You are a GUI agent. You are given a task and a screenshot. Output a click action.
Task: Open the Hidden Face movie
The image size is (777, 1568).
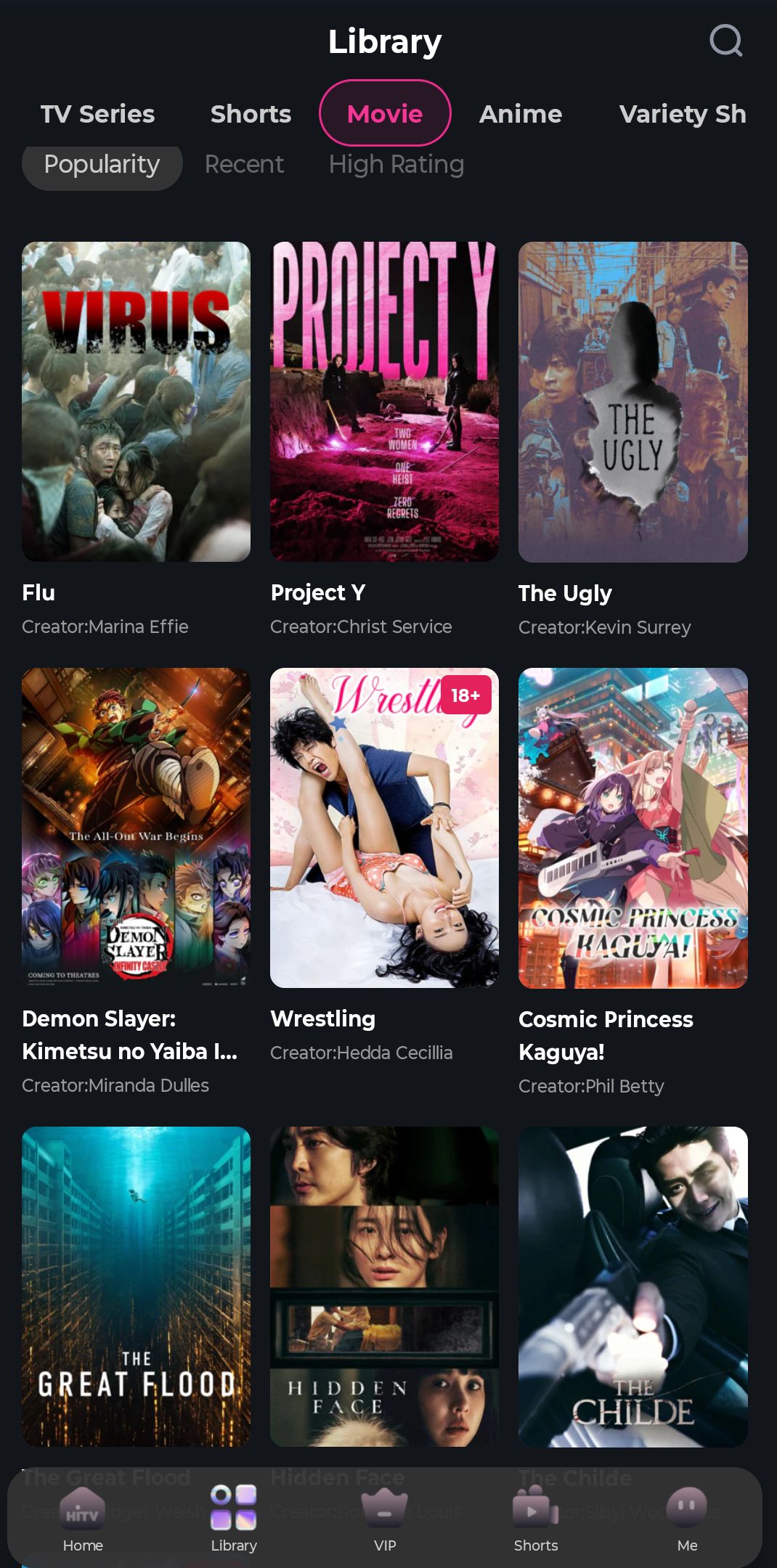click(384, 1286)
